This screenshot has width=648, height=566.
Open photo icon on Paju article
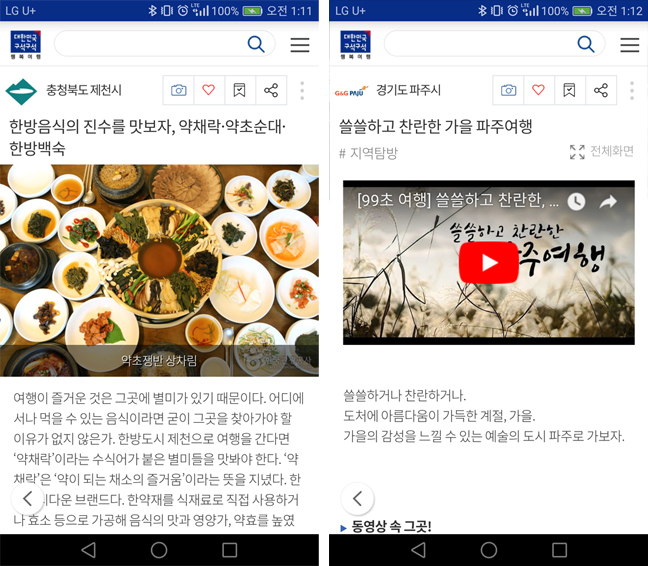(508, 90)
